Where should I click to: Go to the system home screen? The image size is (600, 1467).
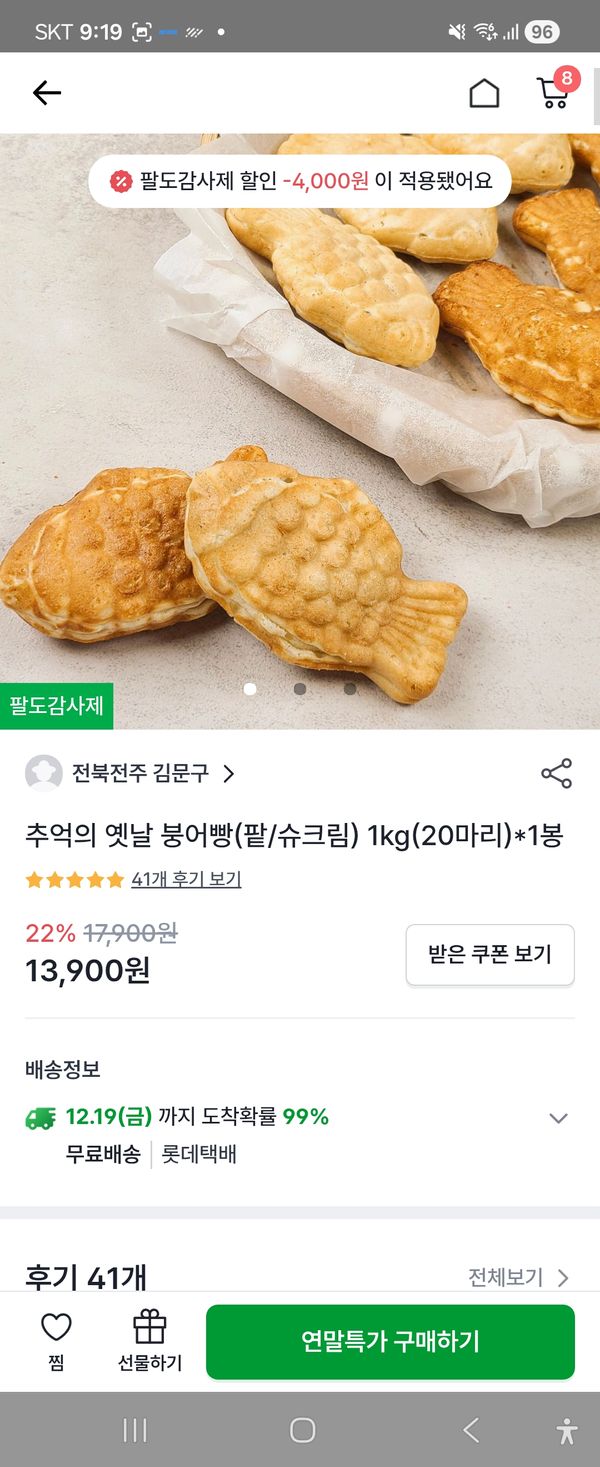point(302,1430)
